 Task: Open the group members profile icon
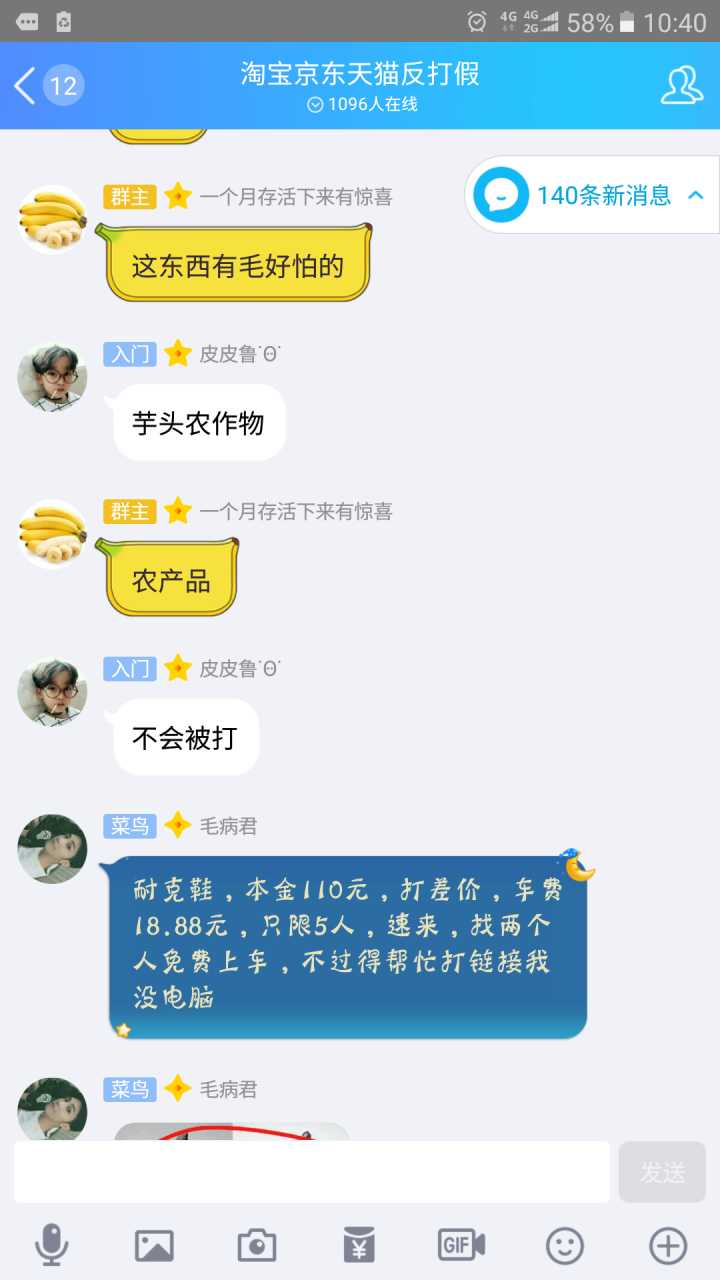pyautogui.click(x=682, y=86)
